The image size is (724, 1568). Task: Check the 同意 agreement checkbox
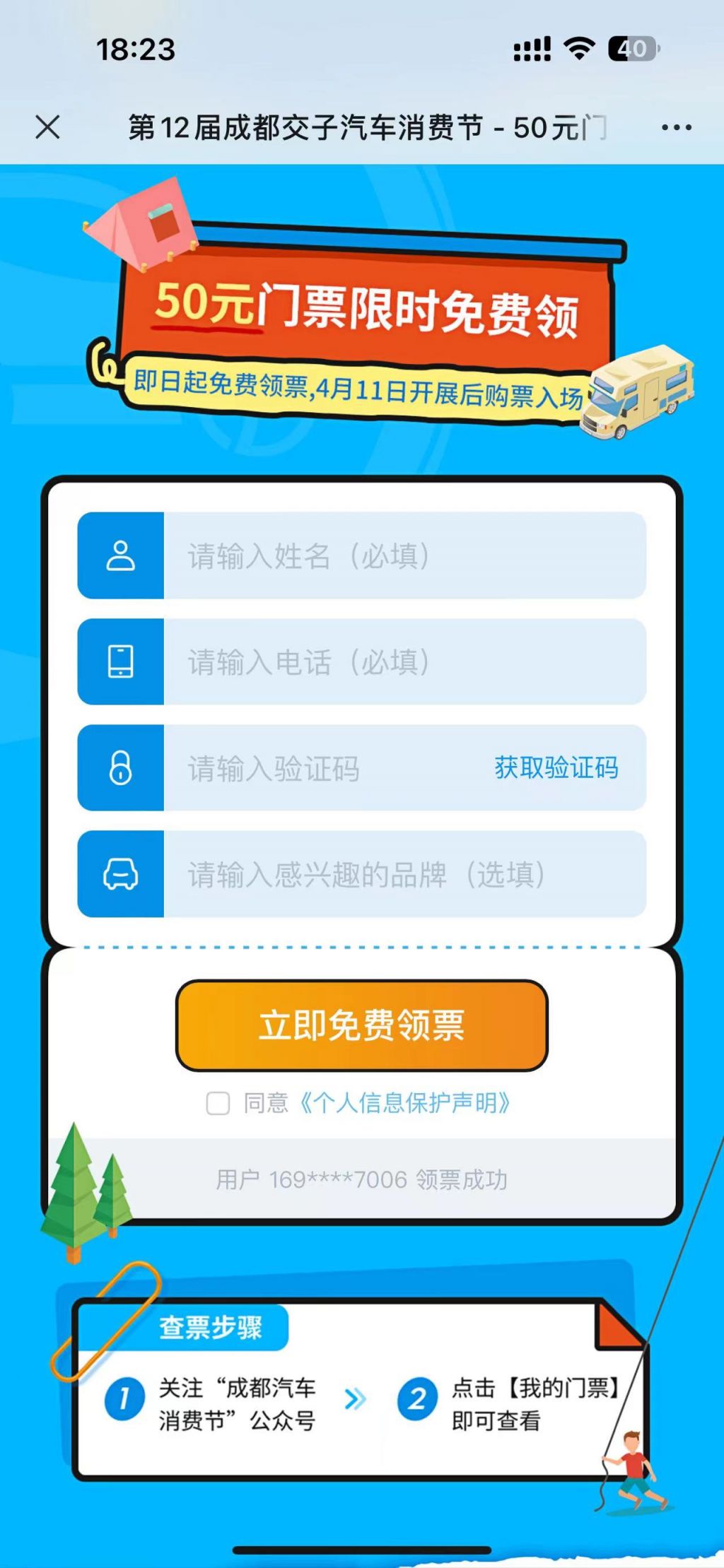click(x=218, y=1103)
